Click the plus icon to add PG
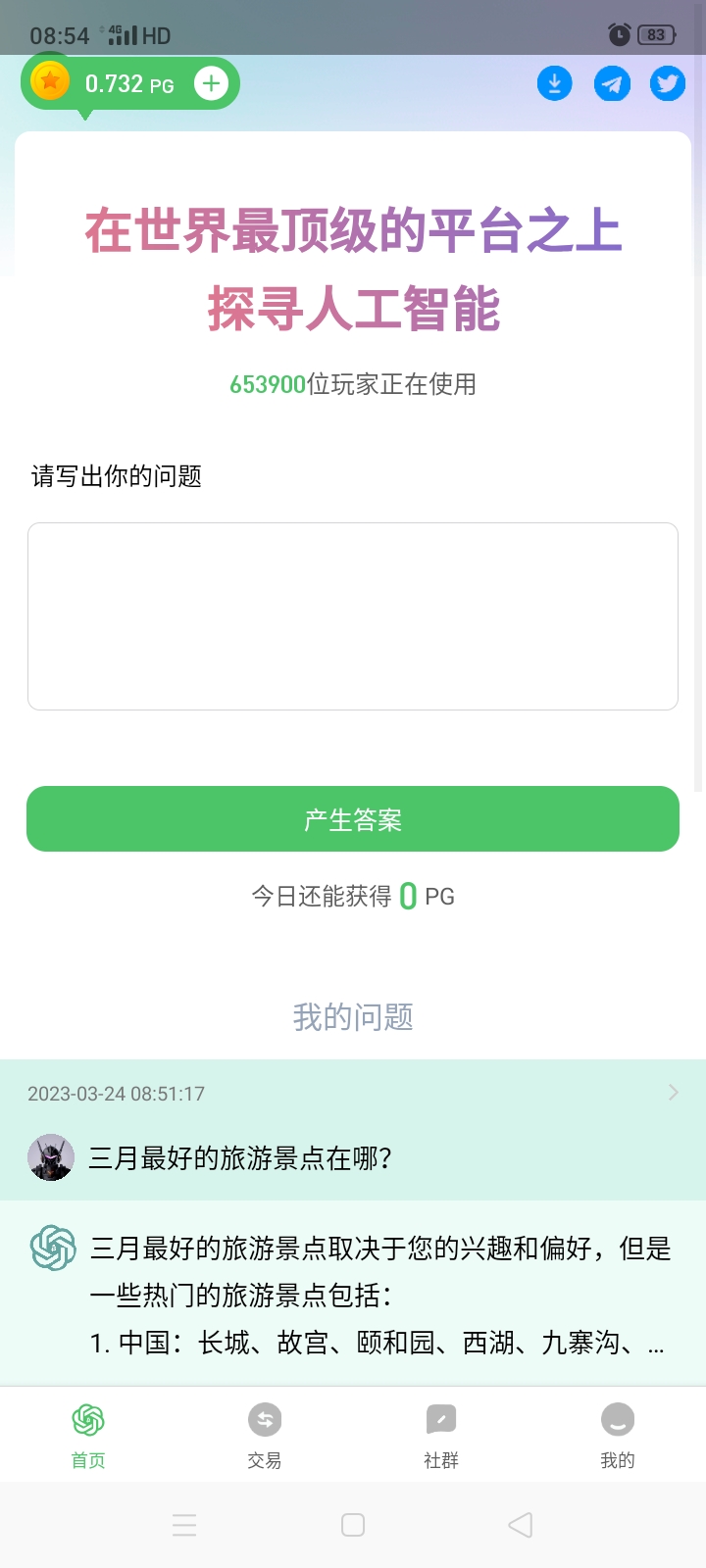 pos(211,83)
